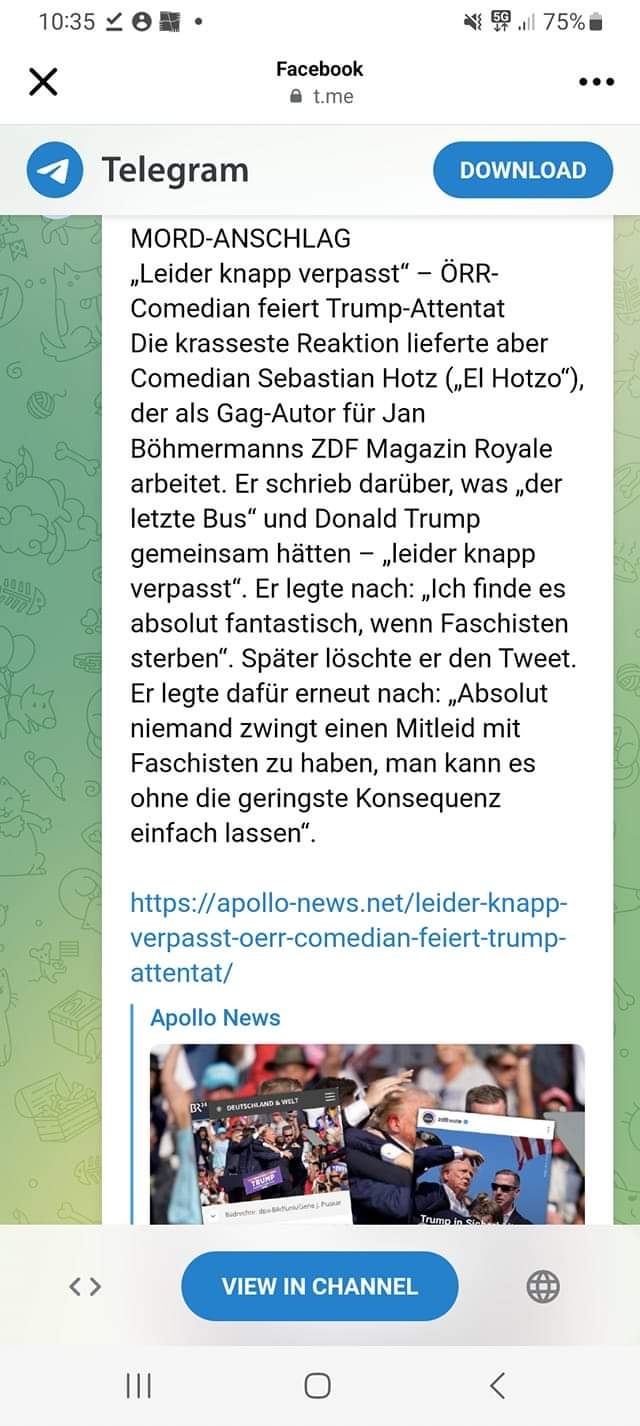The height and width of the screenshot is (1426, 640).
Task: Go back with system back button
Action: click(498, 1385)
